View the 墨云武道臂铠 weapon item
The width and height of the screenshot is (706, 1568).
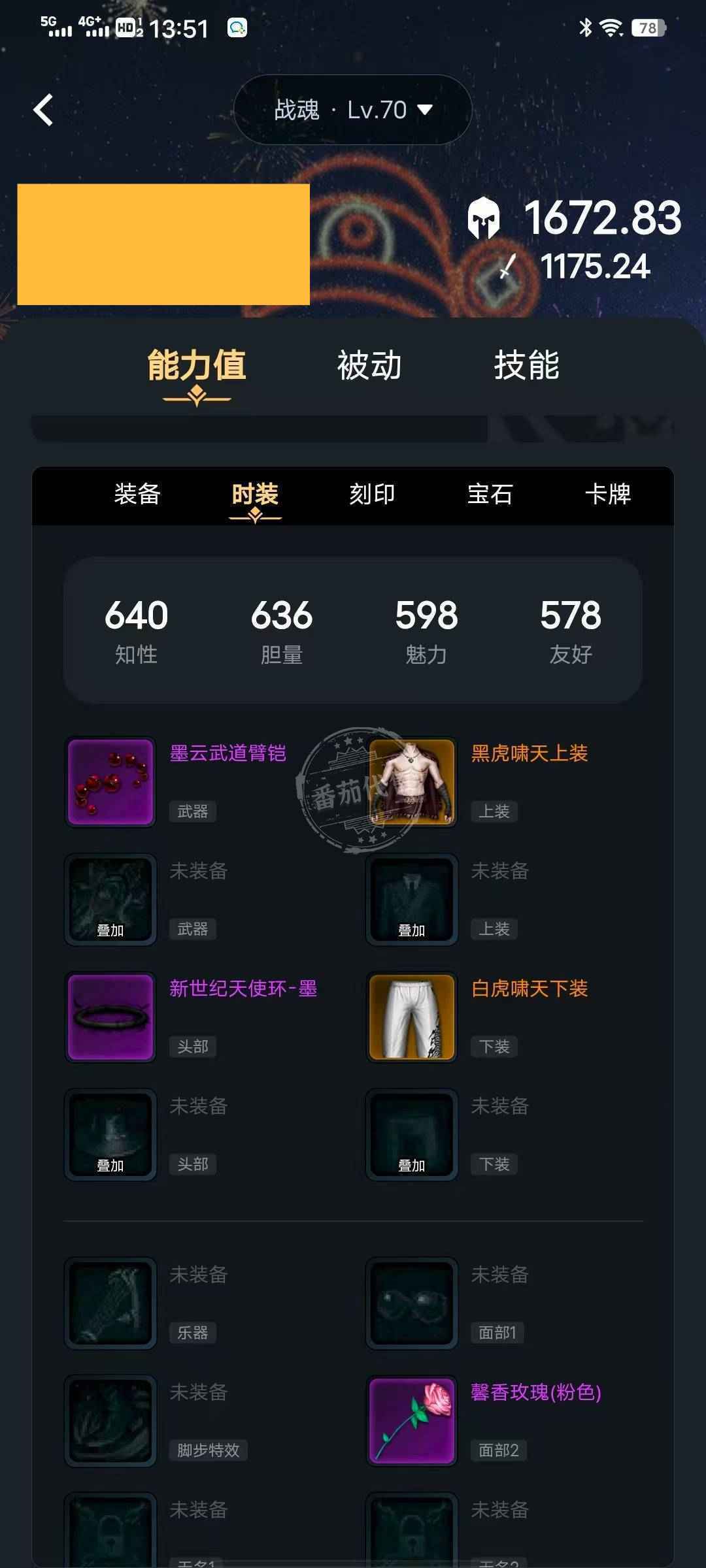(x=111, y=782)
